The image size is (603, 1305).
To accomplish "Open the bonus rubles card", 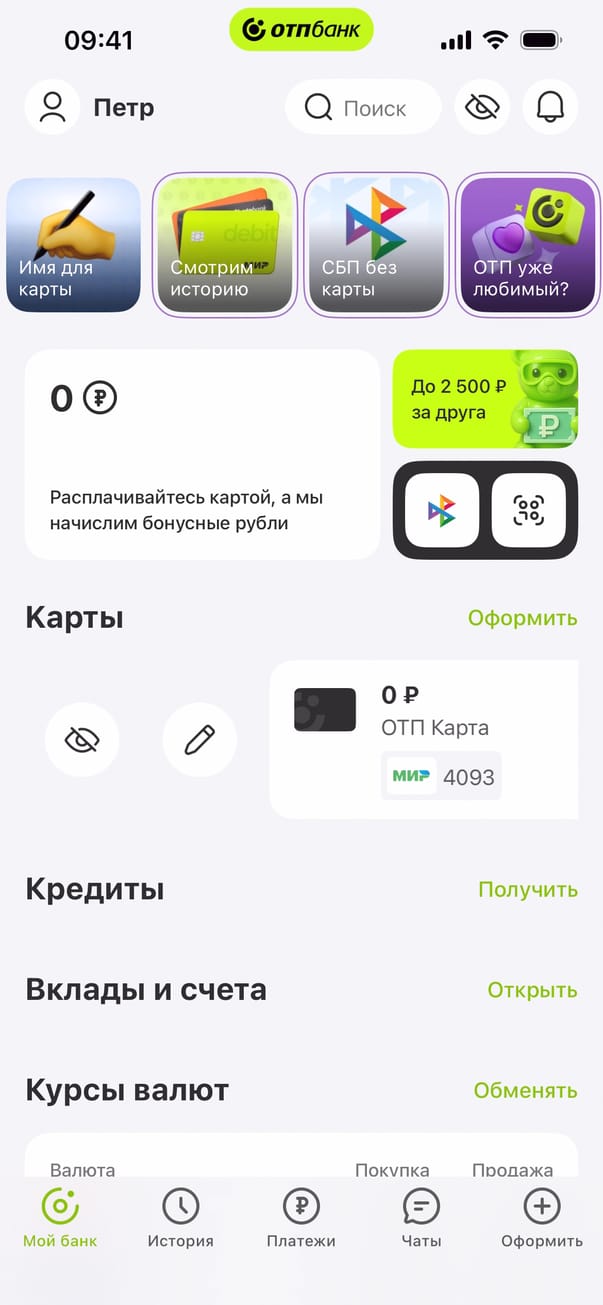I will click(202, 454).
